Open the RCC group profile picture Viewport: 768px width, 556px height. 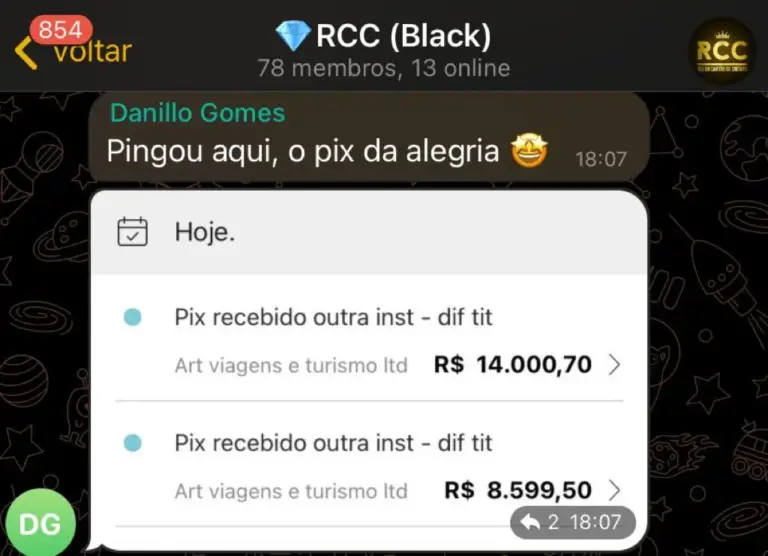pos(721,50)
